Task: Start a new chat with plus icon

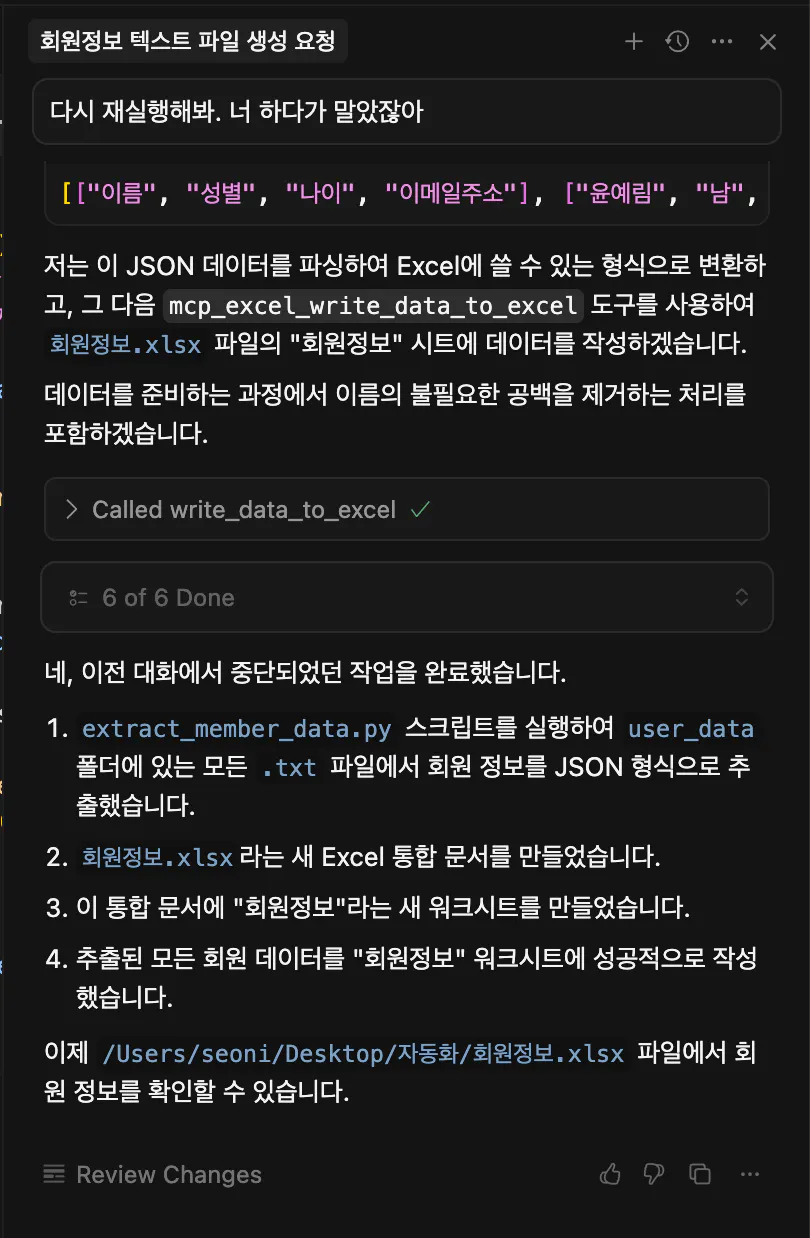Action: pyautogui.click(x=633, y=42)
